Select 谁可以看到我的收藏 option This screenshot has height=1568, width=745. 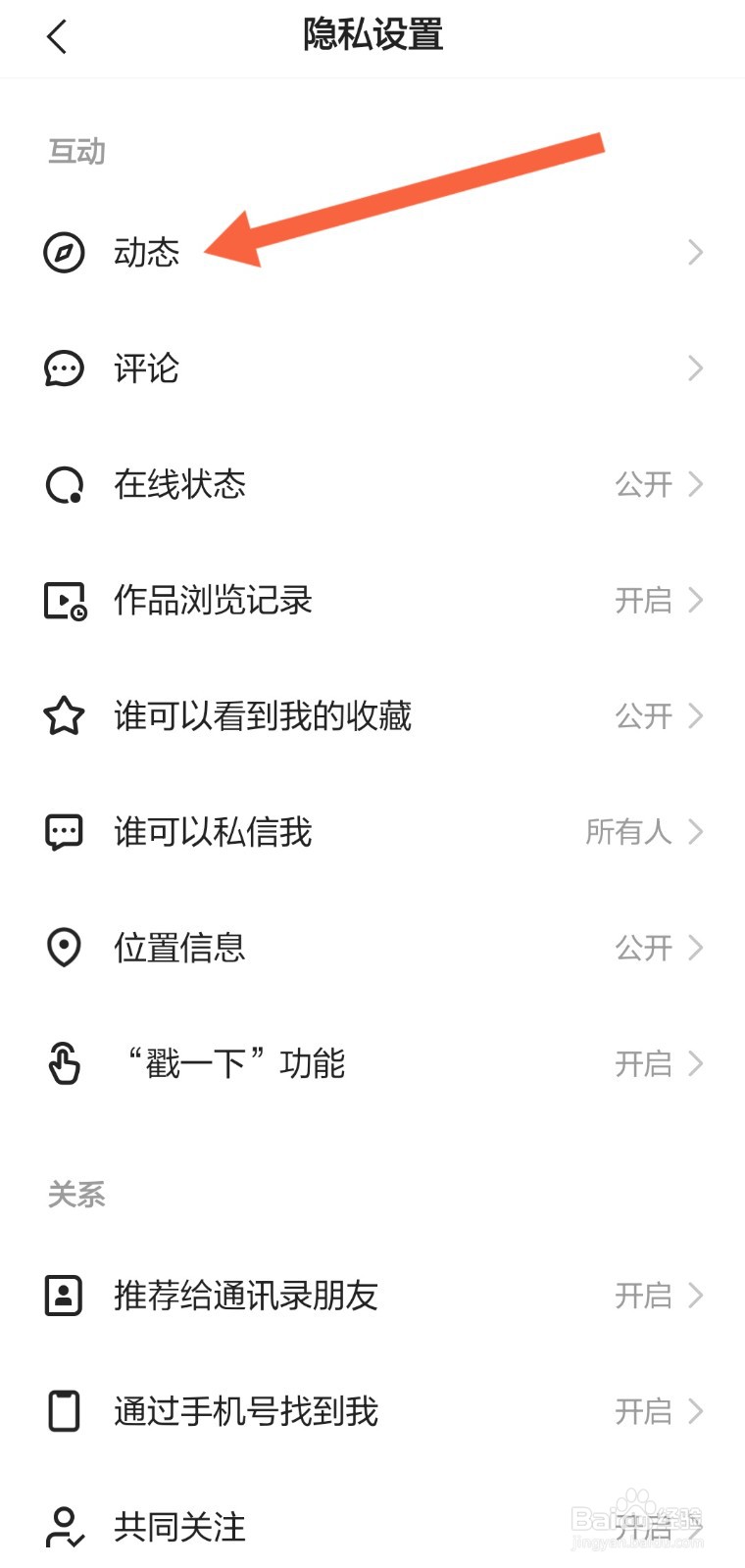coord(372,715)
